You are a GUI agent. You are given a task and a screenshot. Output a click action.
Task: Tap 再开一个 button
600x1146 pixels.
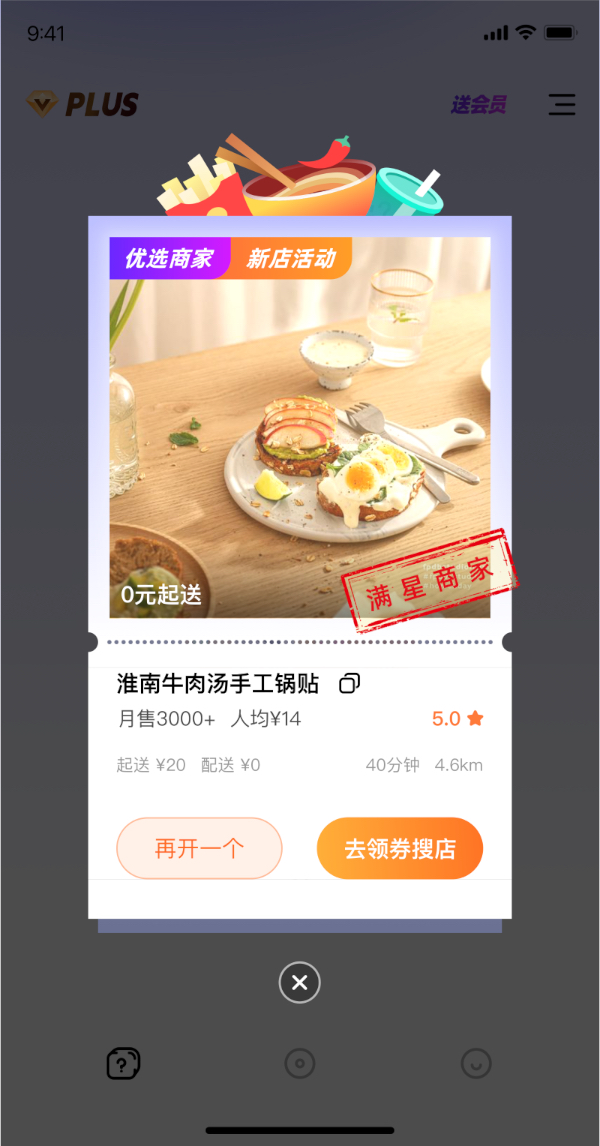coord(199,849)
